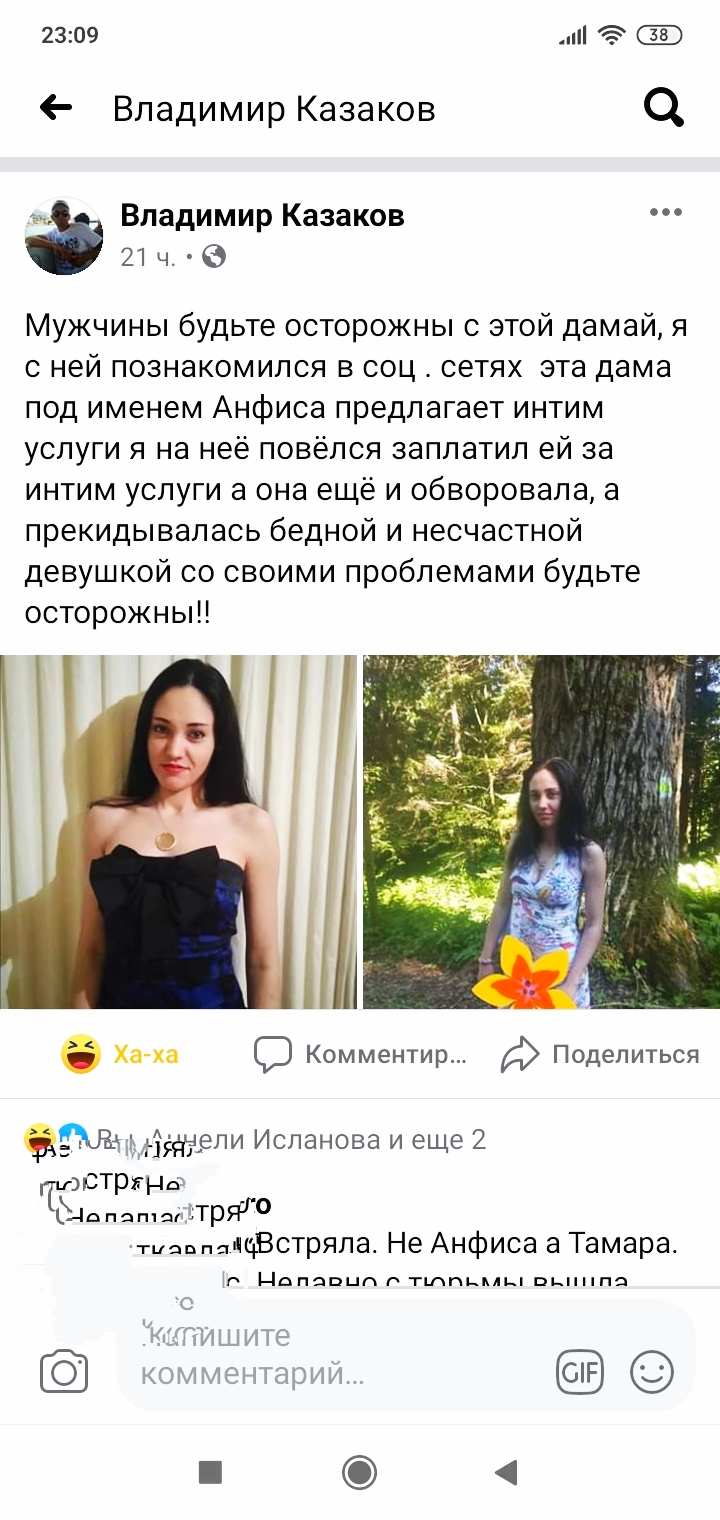Screen dimensions: 720x1520
Task: Open the GIF picker for comments
Action: [x=580, y=1373]
